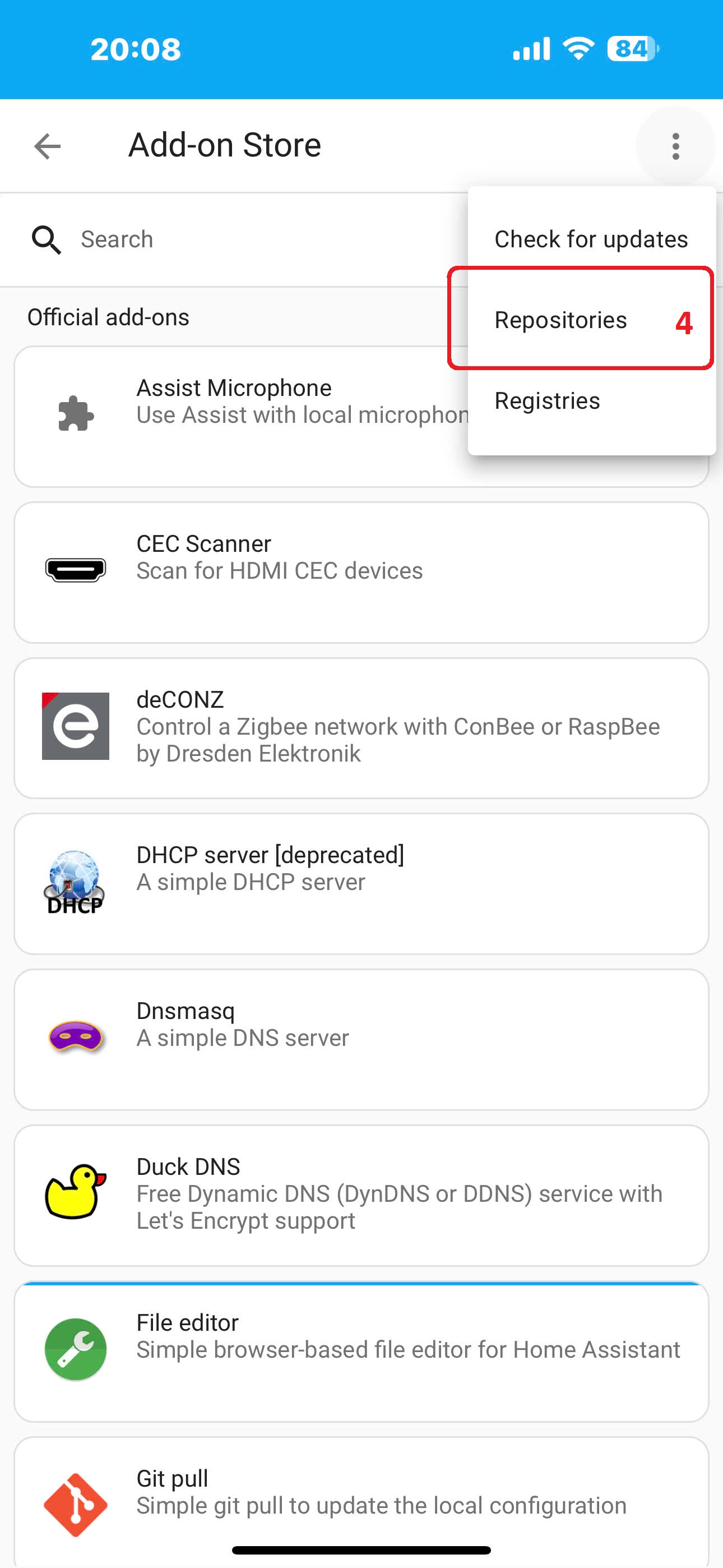Open the Duck DNS add-on

[x=361, y=1196]
